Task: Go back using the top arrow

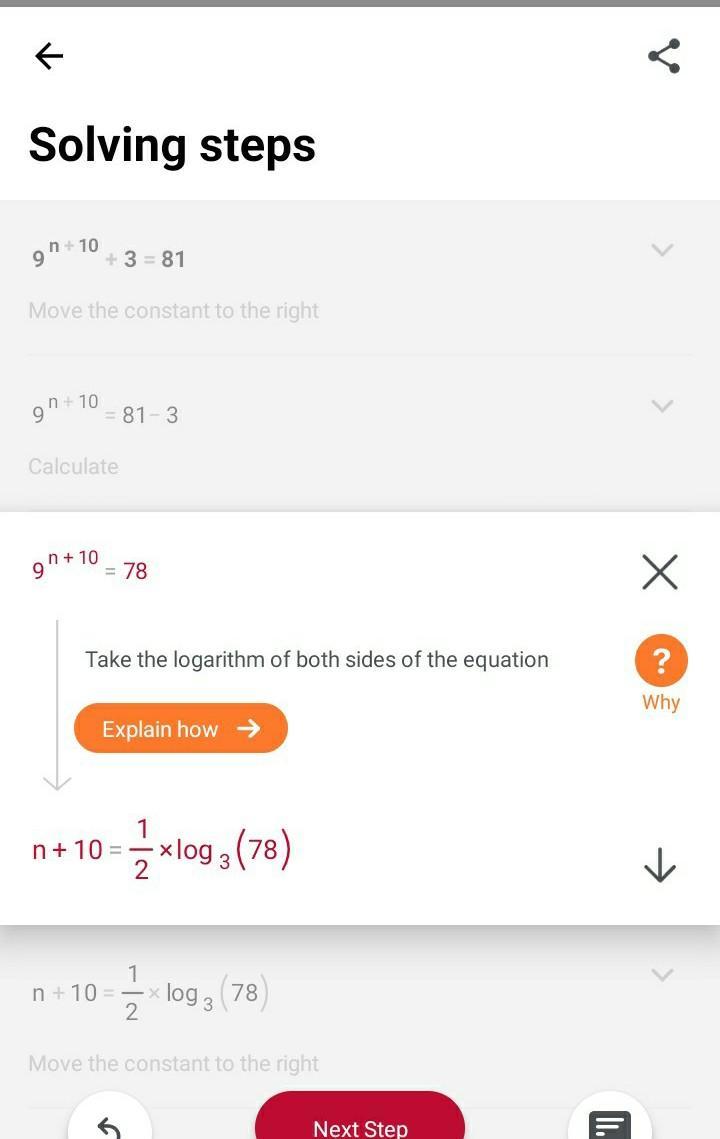Action: pos(49,56)
